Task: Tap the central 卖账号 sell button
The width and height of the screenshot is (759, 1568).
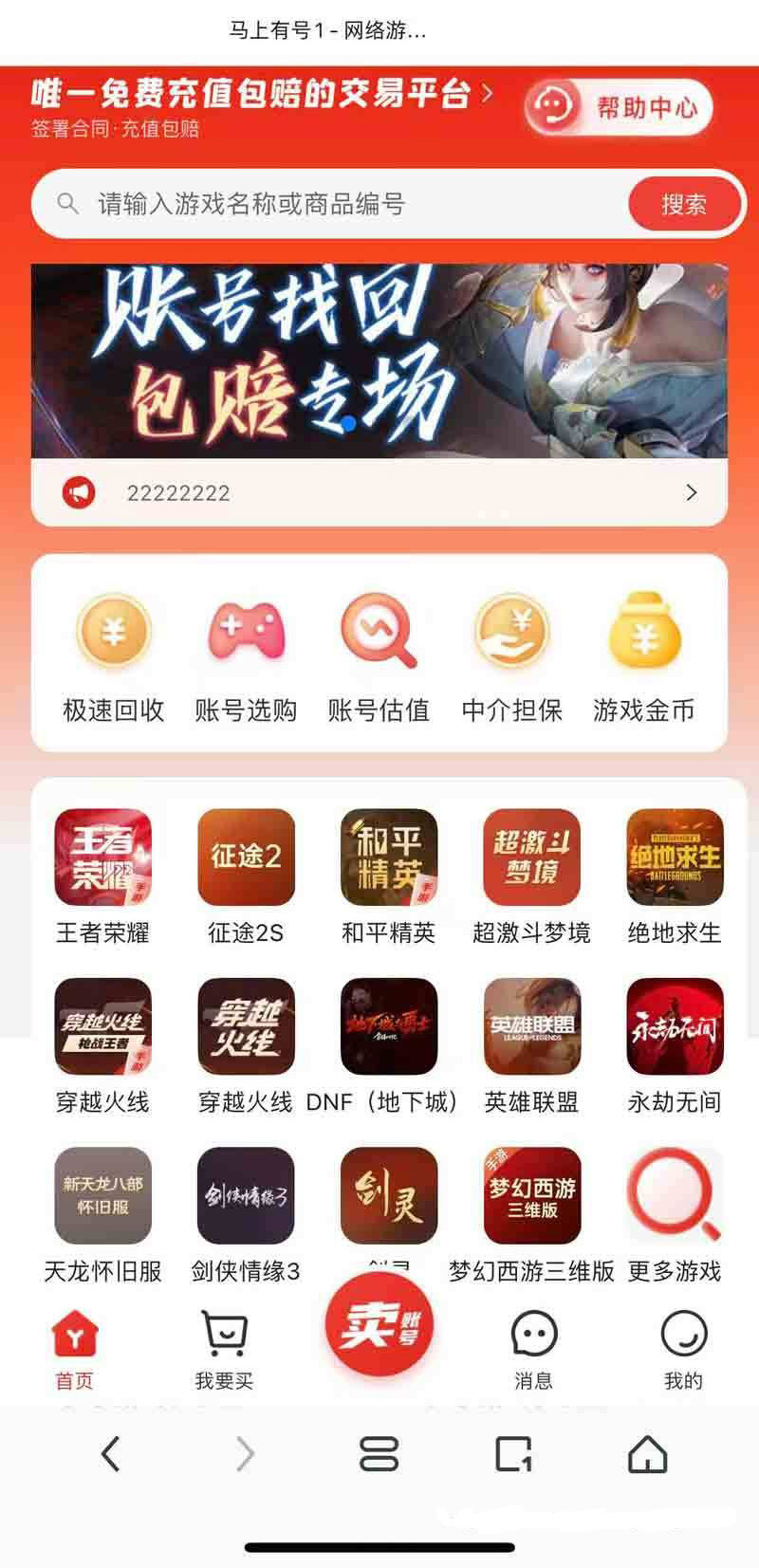Action: (x=379, y=1325)
